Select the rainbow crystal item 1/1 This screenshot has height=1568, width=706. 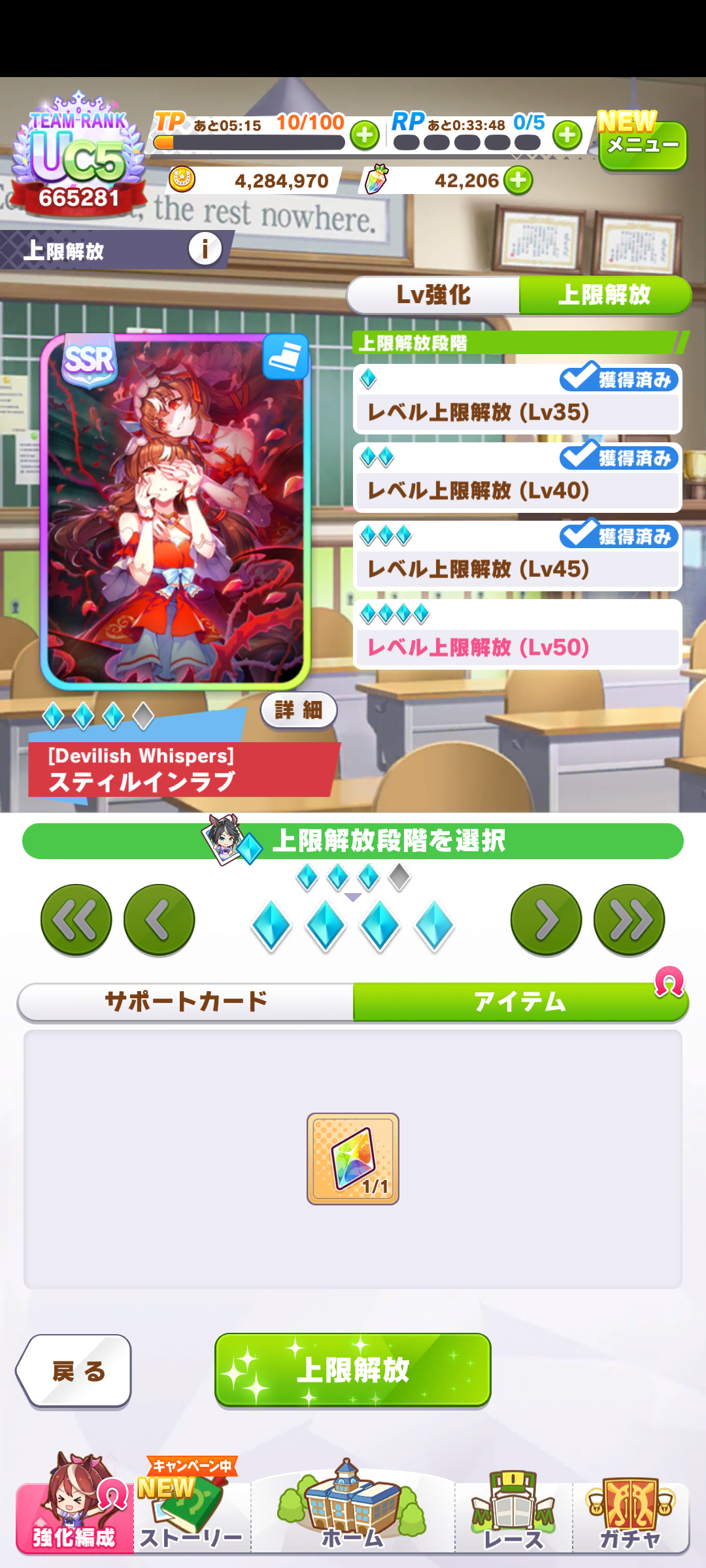[353, 1158]
